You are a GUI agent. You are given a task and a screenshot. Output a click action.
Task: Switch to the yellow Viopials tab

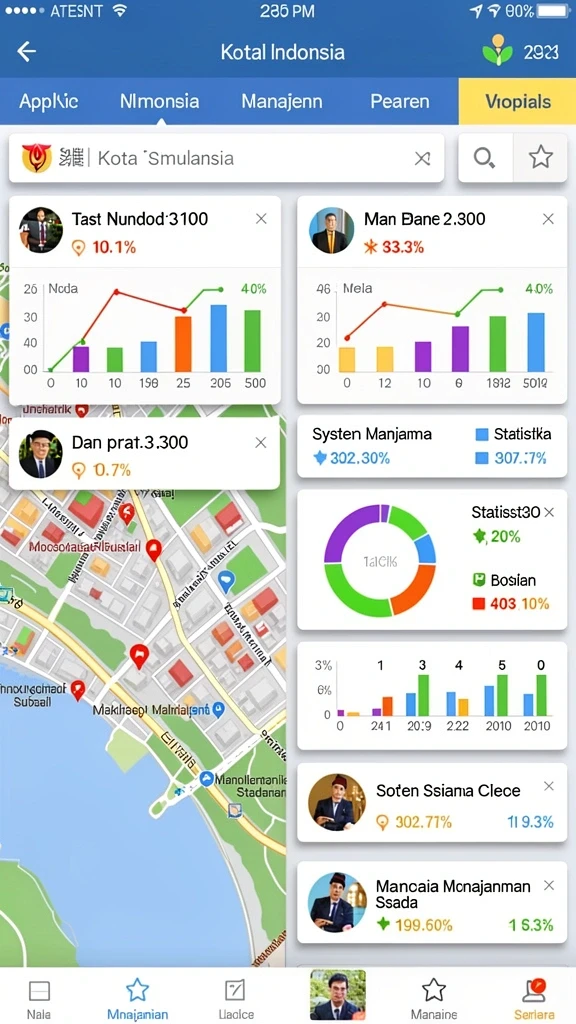coord(517,101)
